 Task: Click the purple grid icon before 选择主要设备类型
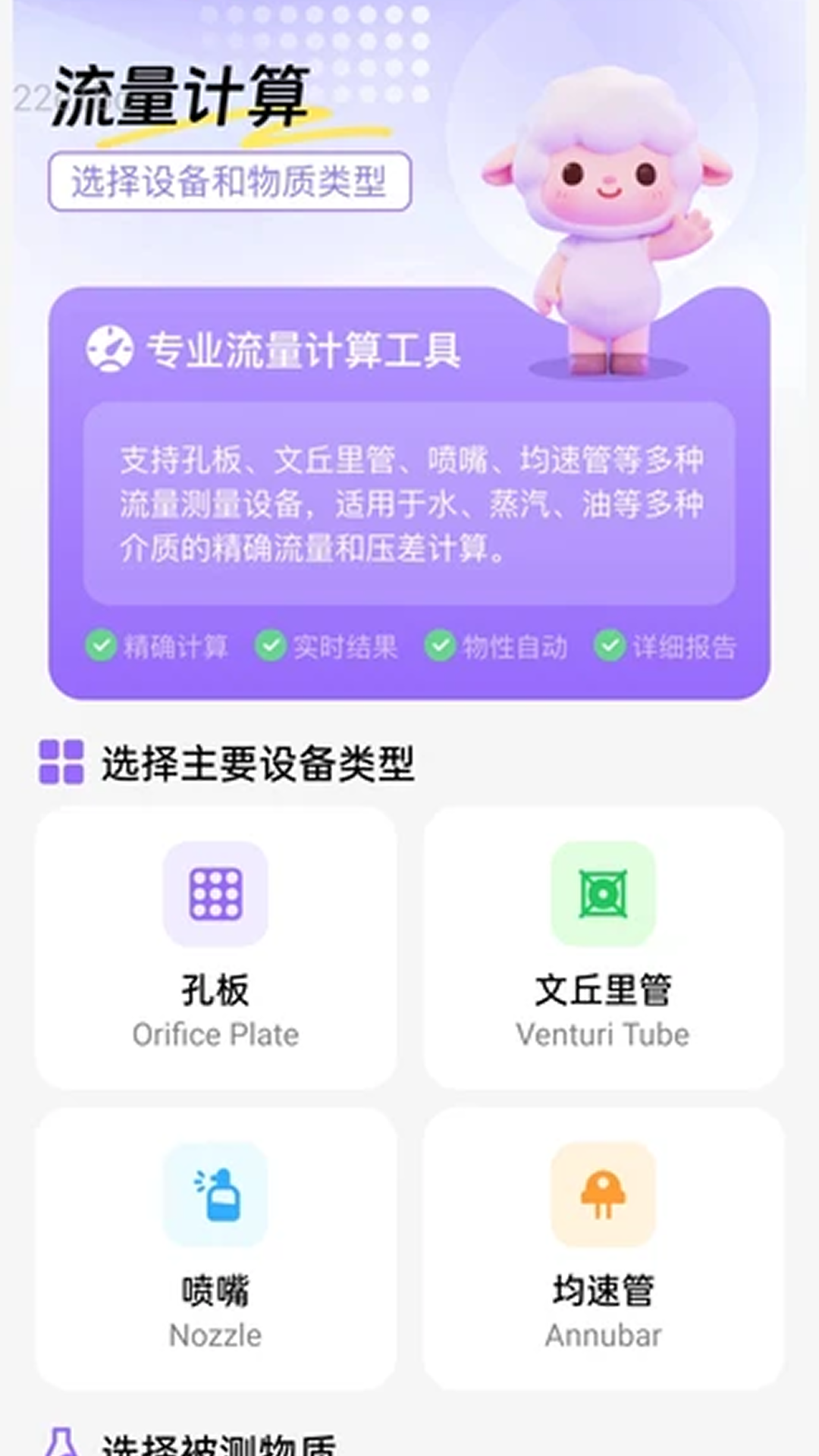[x=61, y=762]
